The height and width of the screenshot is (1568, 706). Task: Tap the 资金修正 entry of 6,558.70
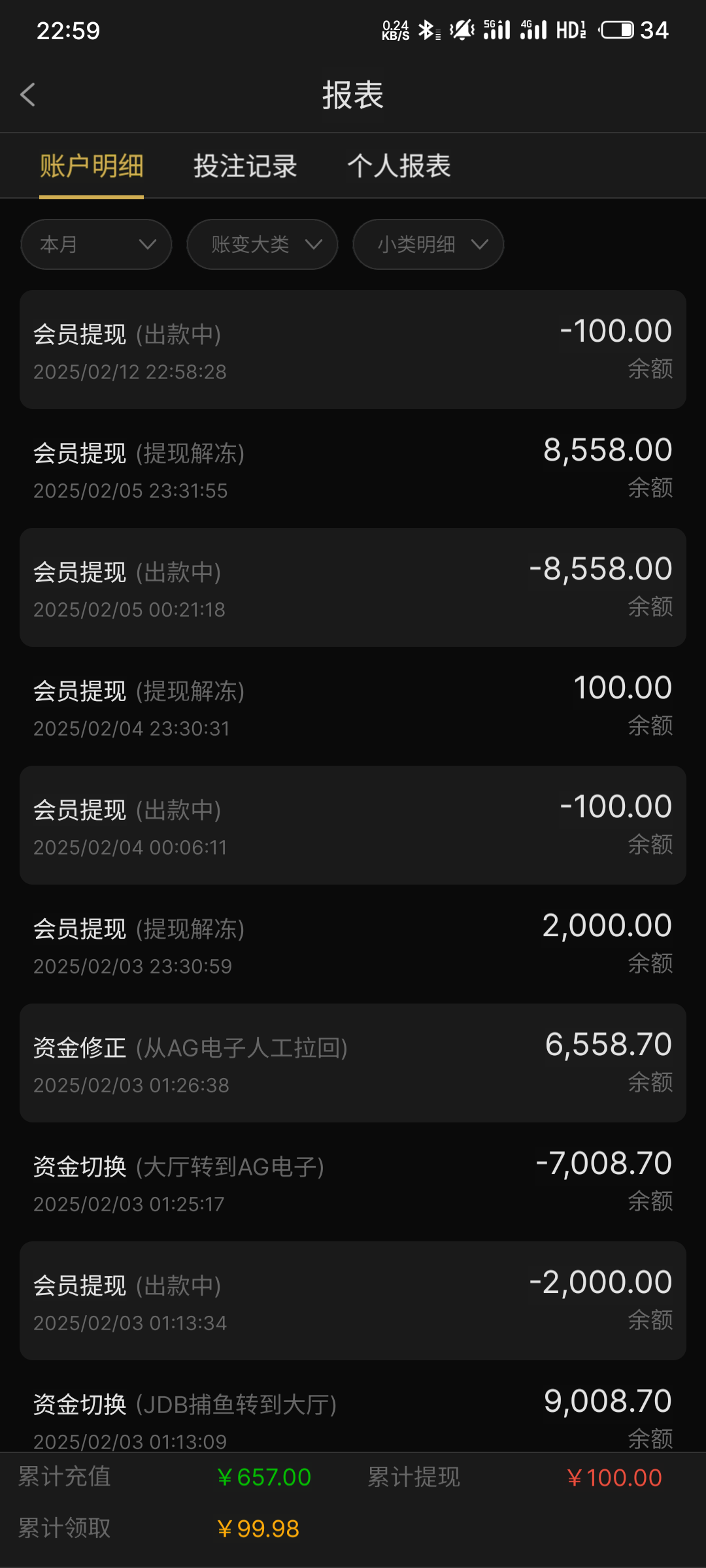pos(353,1062)
